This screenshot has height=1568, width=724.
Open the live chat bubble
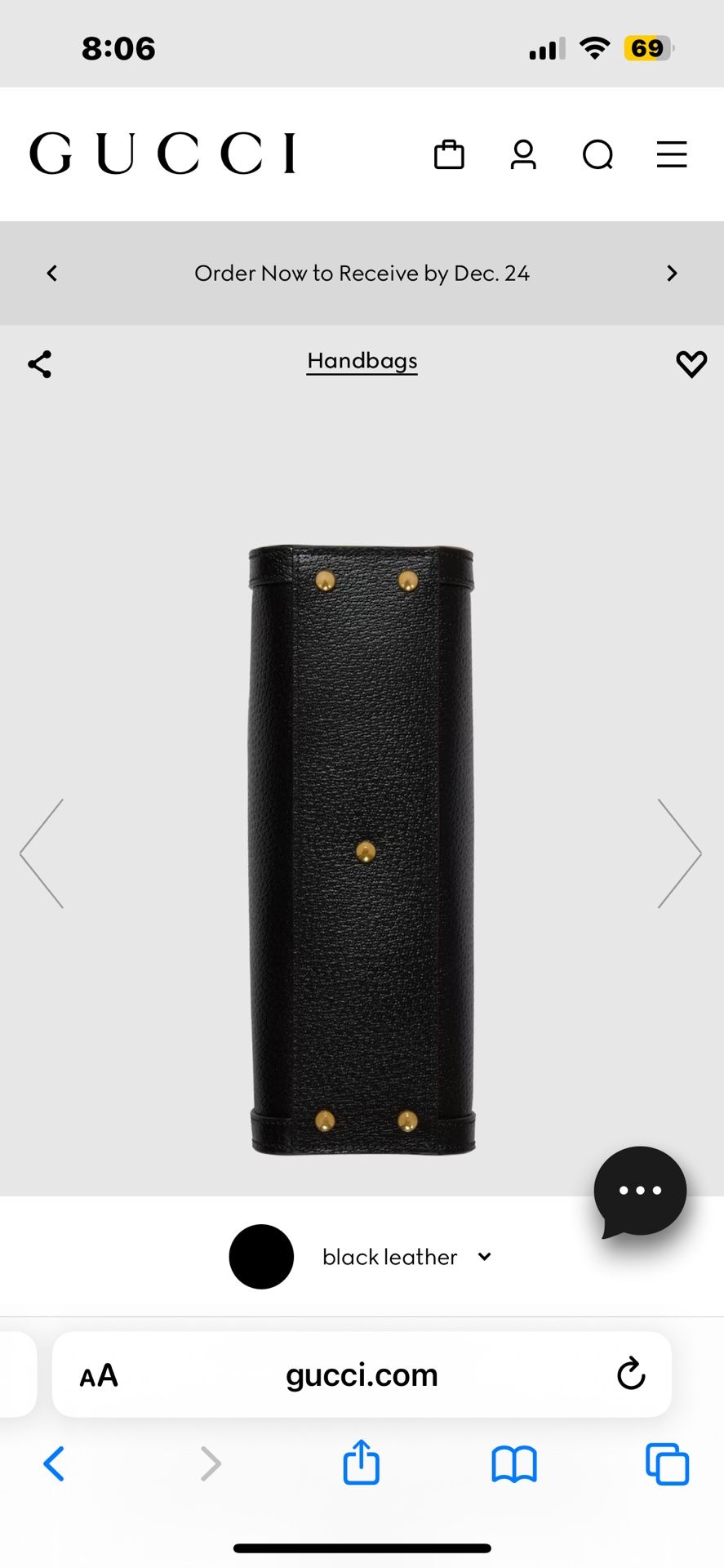point(640,1192)
